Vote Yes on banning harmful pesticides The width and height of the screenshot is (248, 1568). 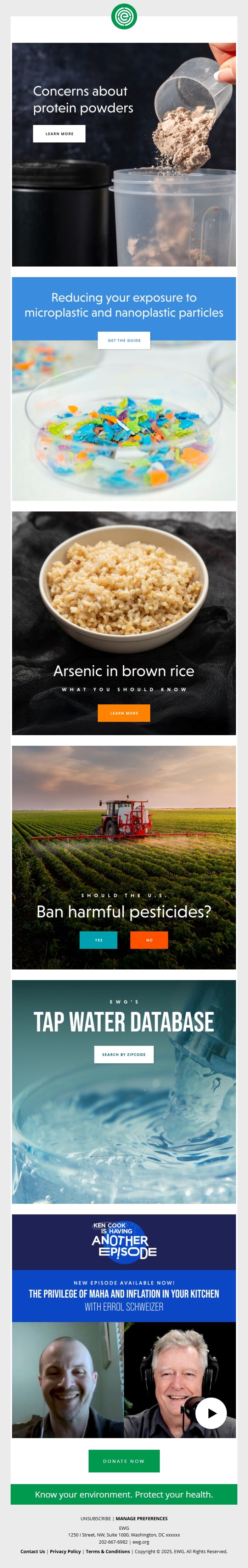click(x=98, y=940)
